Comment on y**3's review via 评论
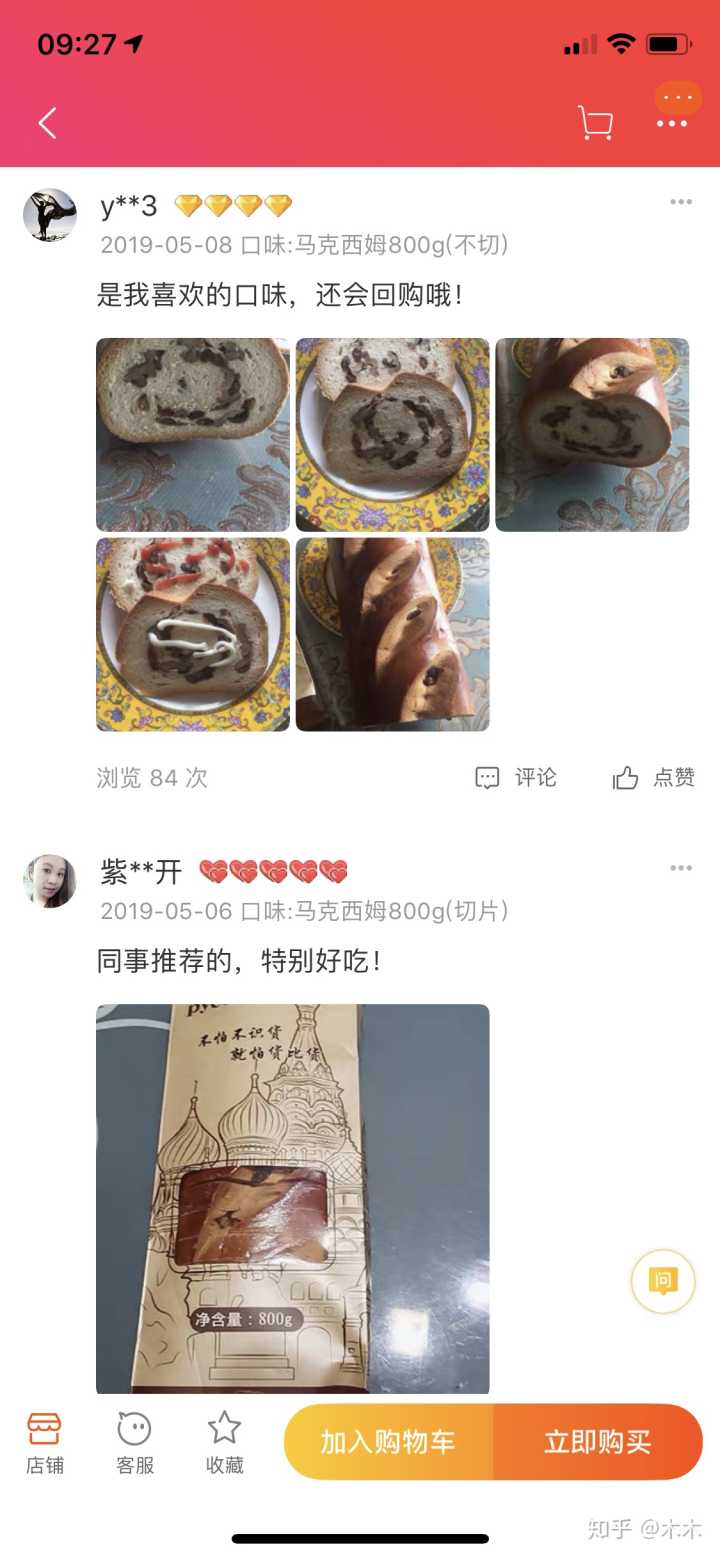720x1559 pixels. coord(516,778)
